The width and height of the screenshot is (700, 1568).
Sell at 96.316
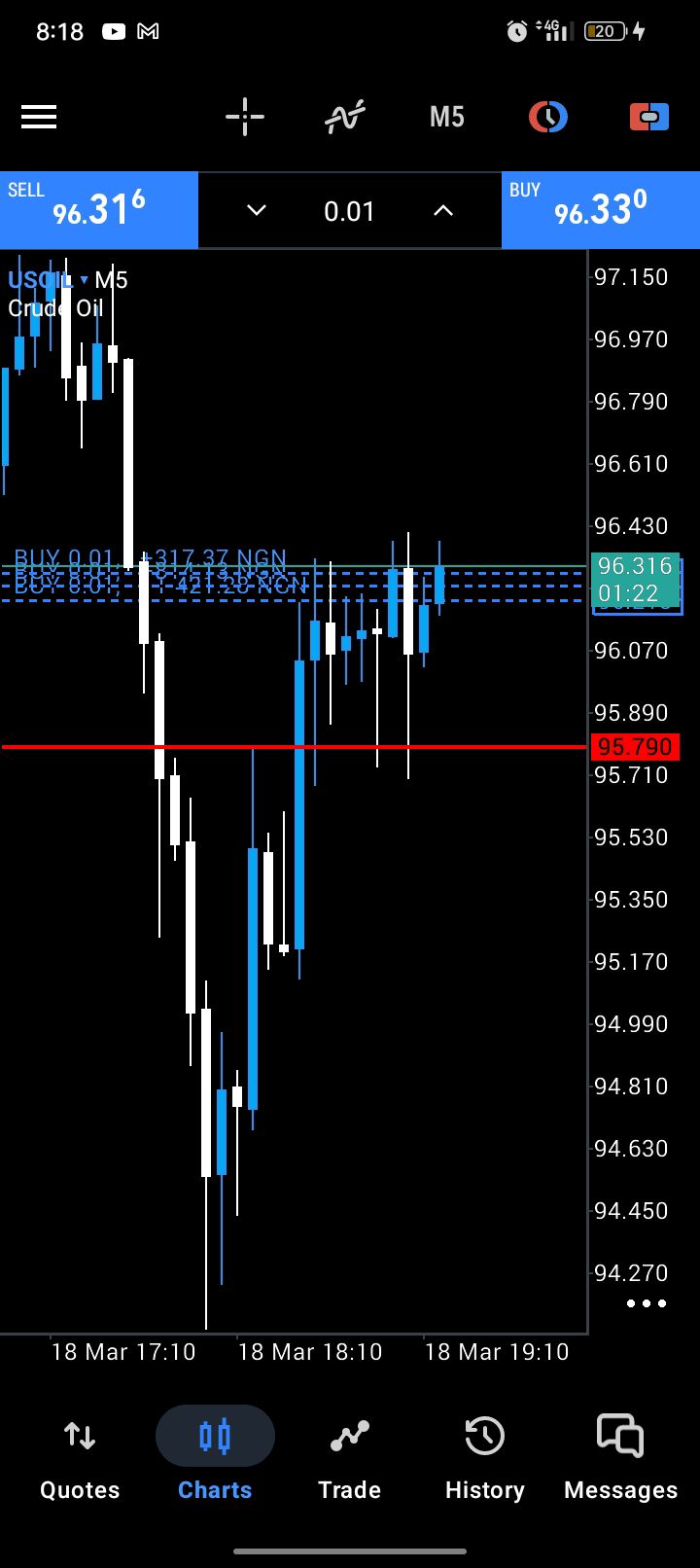(98, 209)
